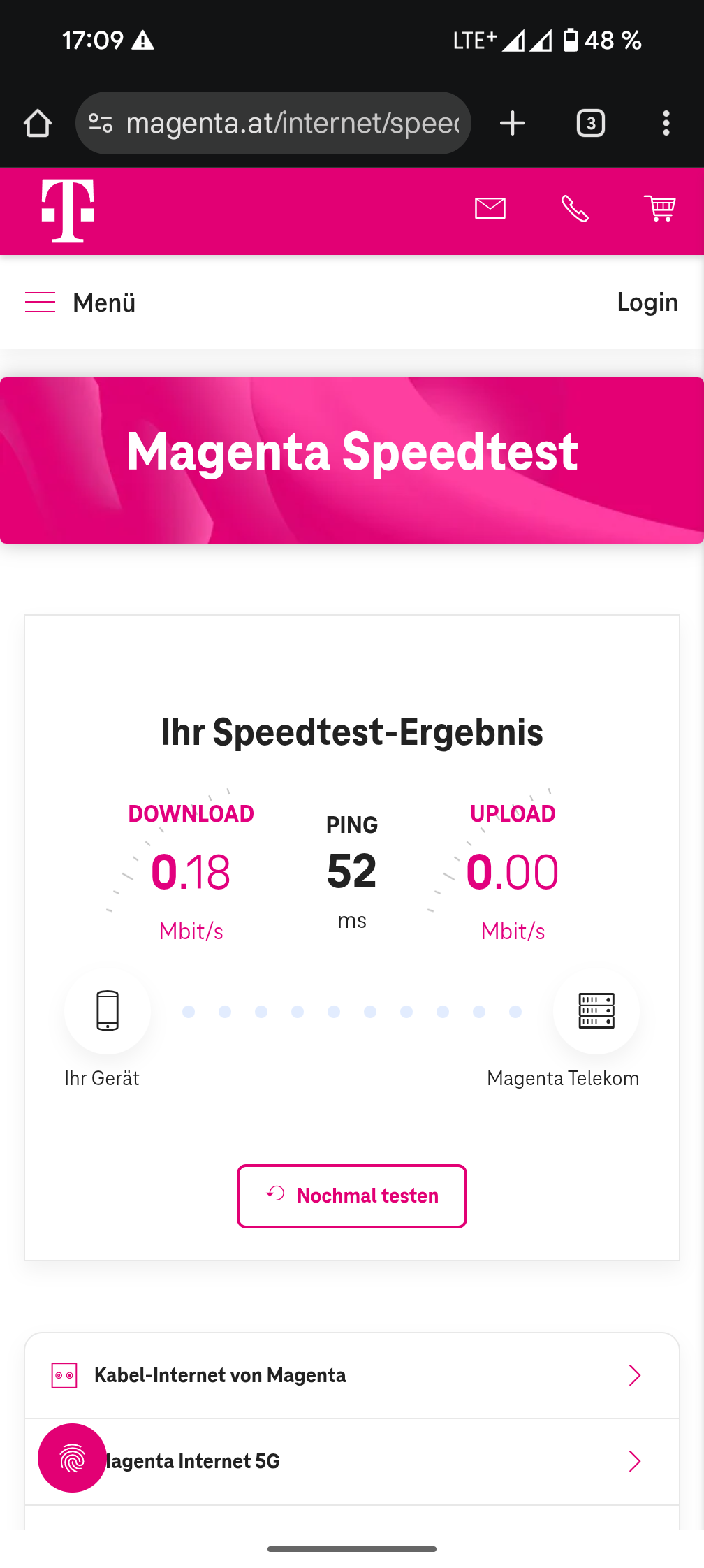
Task: Tap the phone call icon
Action: (x=575, y=208)
